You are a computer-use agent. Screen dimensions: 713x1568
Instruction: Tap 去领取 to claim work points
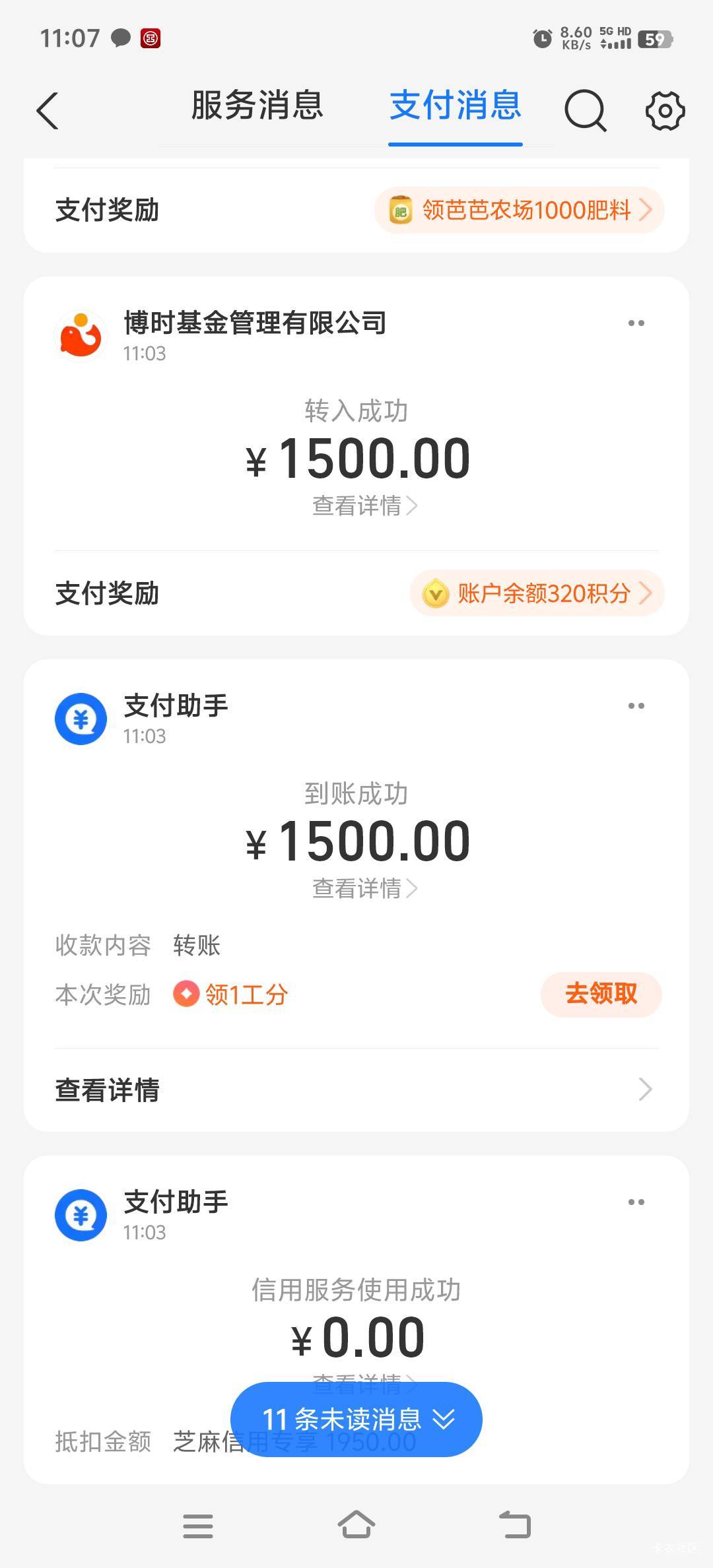[x=601, y=994]
